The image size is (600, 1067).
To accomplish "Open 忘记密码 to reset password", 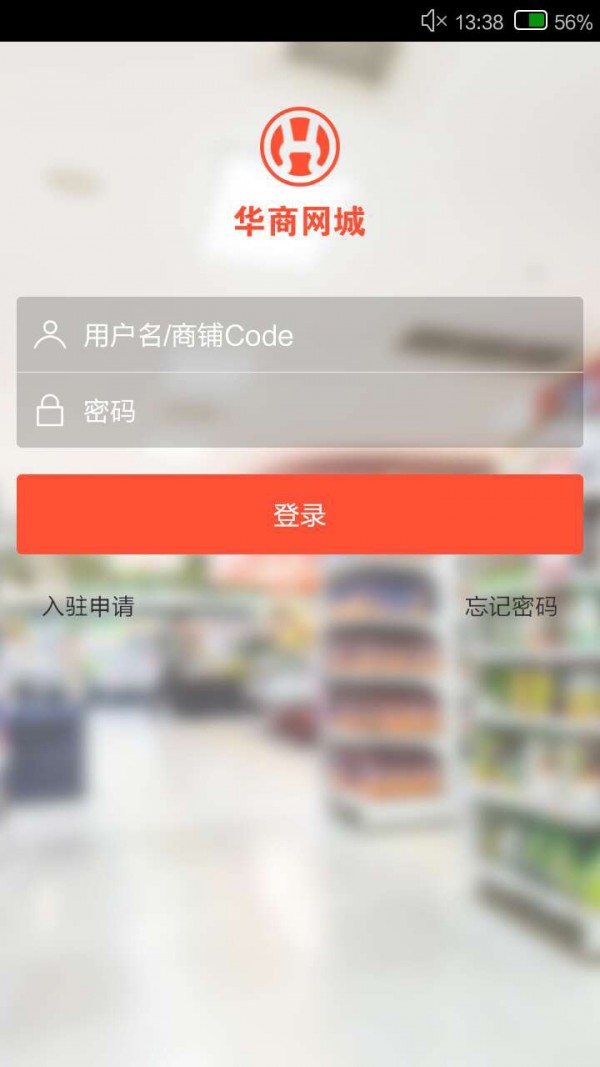I will click(511, 606).
